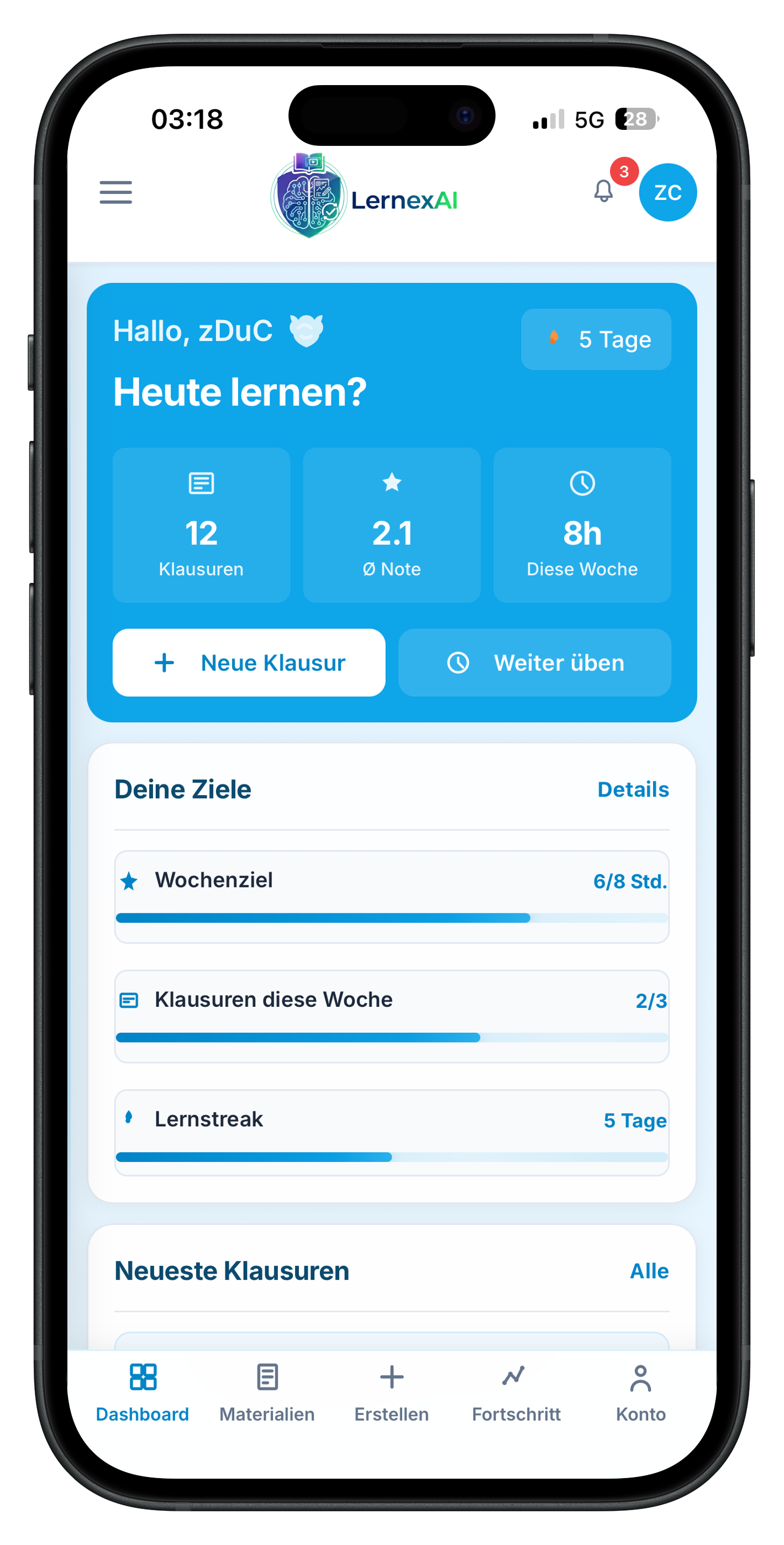Tap the Wochenziel progress bar

tap(391, 918)
